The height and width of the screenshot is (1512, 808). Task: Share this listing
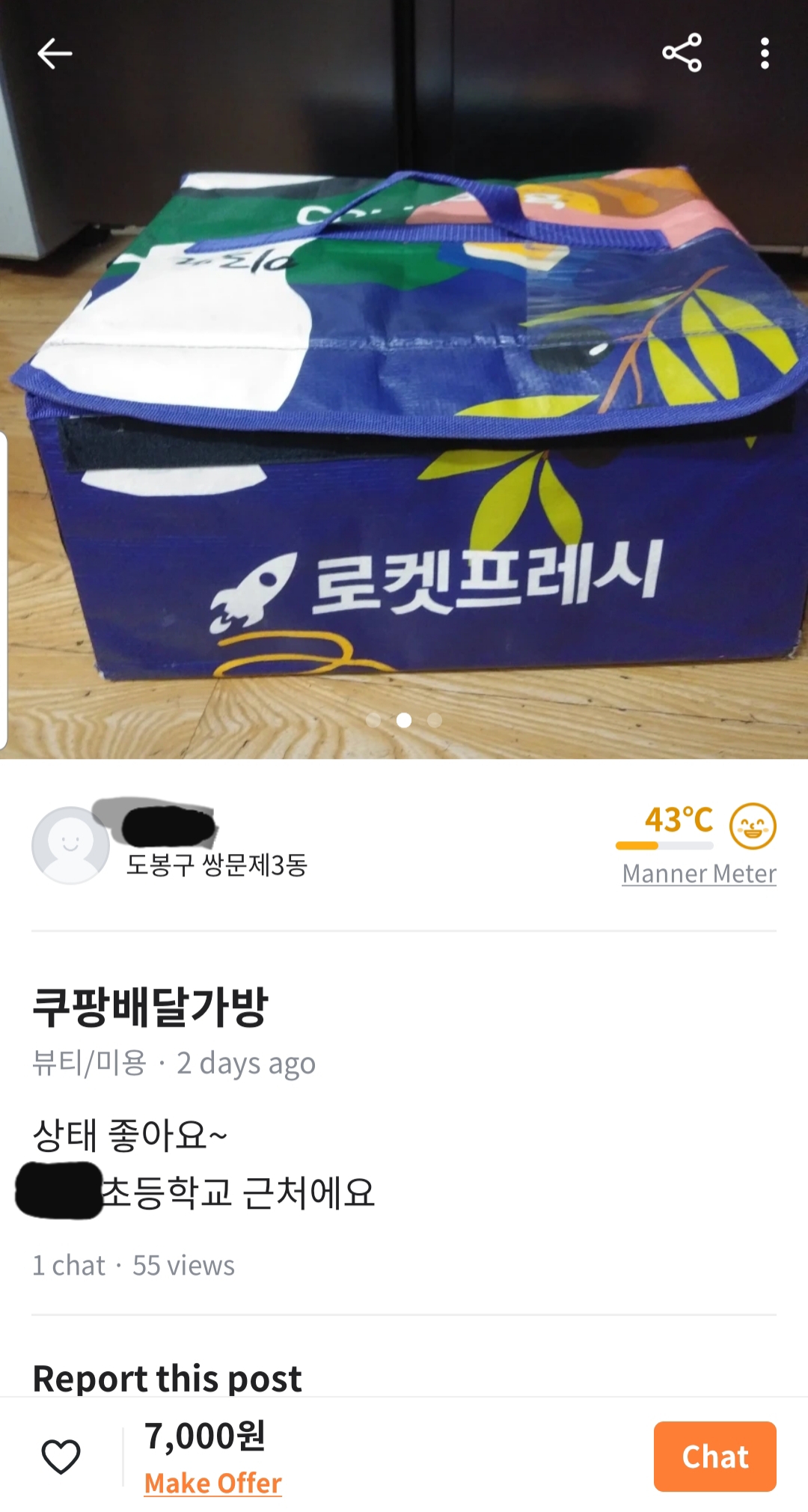click(x=682, y=53)
